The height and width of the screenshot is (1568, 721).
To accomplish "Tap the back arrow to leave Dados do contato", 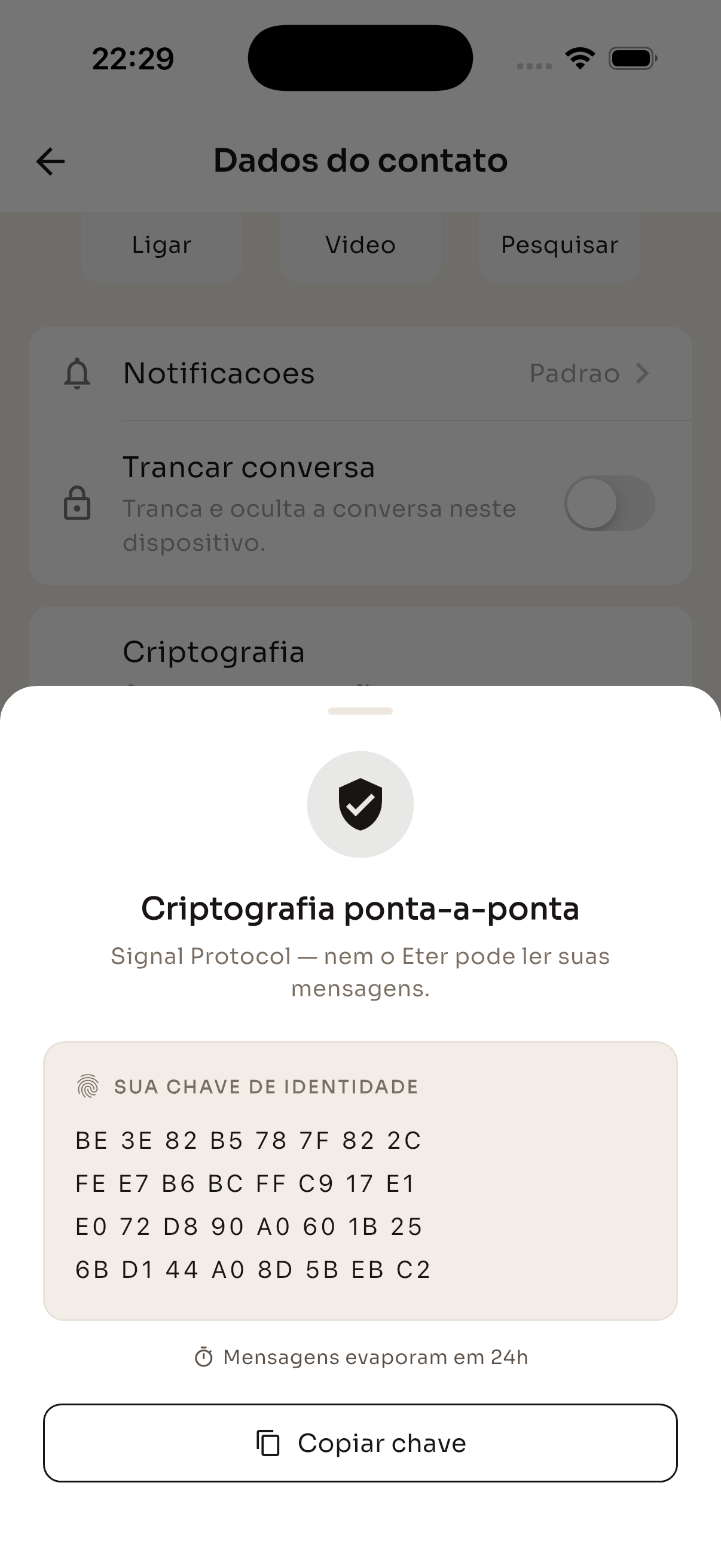I will 49,160.
